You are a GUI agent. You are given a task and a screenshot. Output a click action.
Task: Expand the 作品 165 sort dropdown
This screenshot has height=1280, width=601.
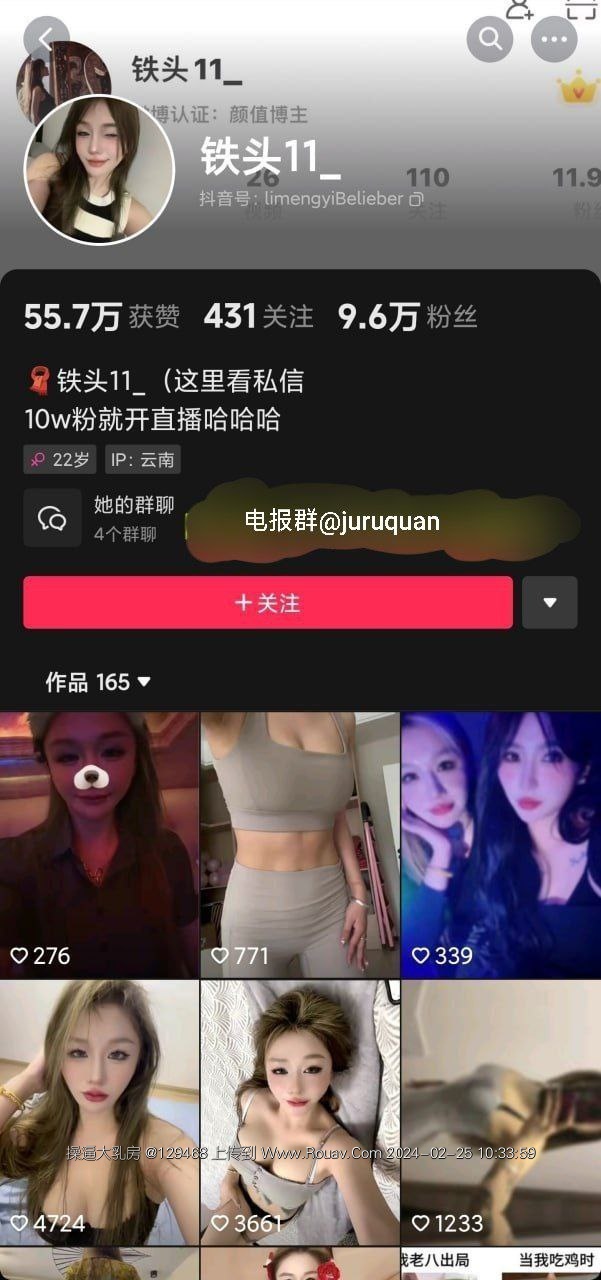point(98,682)
